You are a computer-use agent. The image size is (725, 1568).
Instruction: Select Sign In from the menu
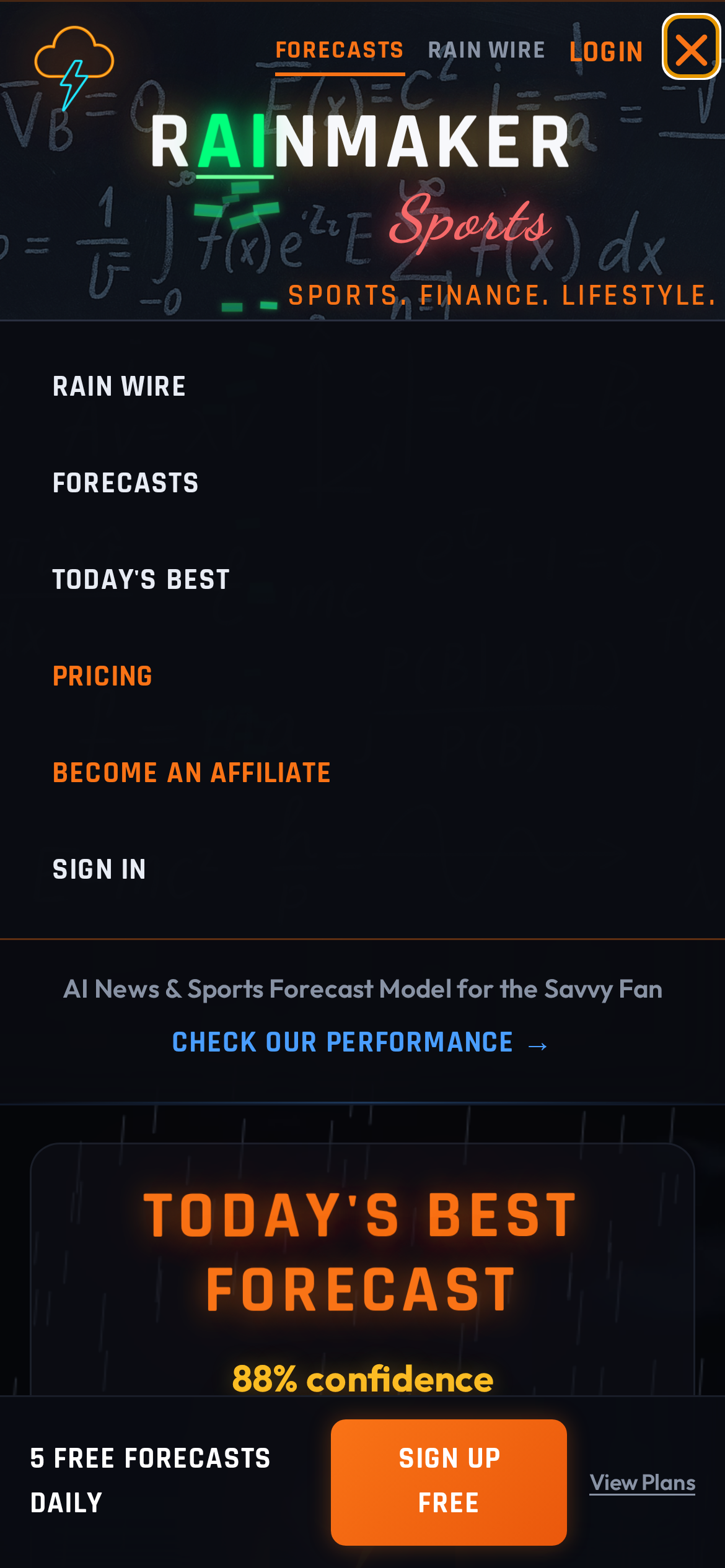pos(100,869)
